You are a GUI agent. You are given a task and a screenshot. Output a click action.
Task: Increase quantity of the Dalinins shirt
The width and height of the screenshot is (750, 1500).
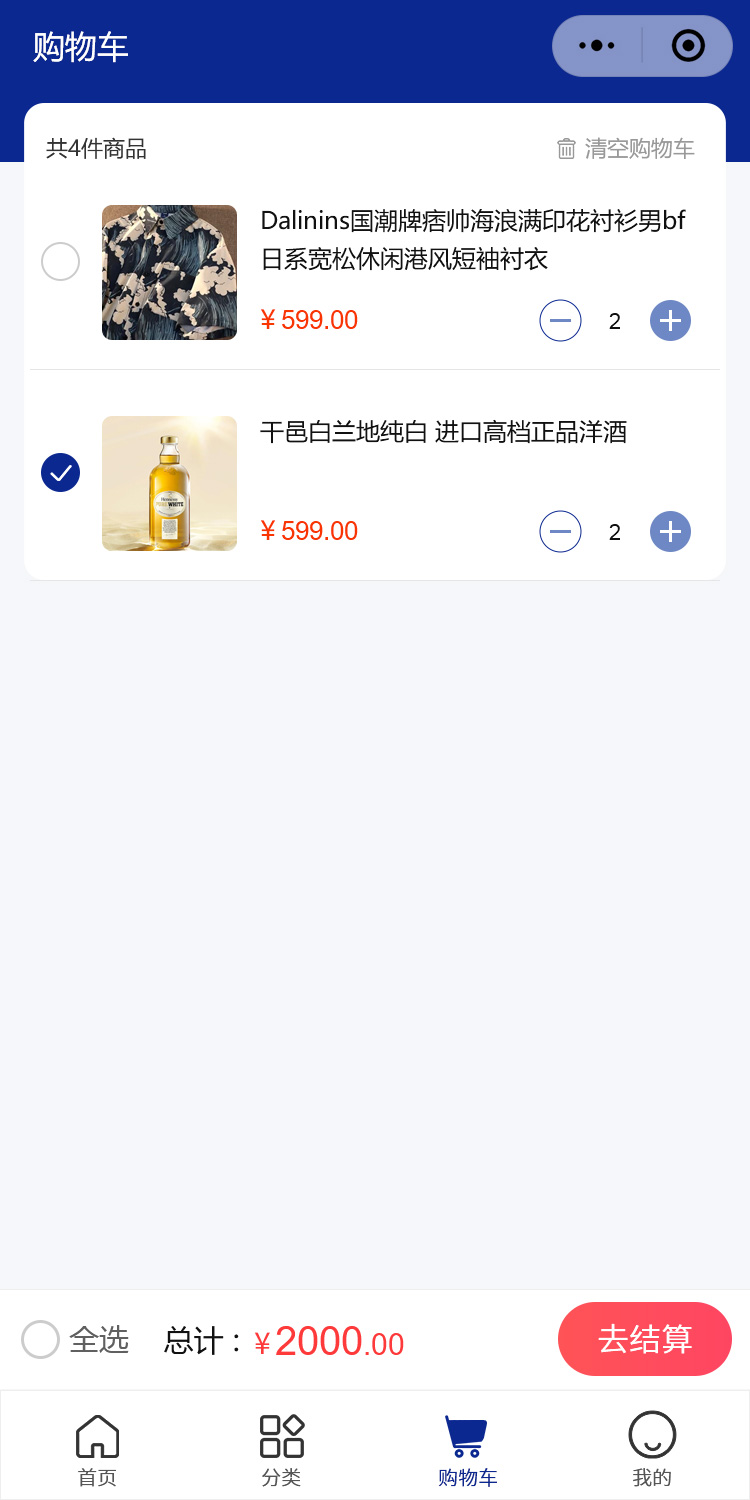(670, 321)
